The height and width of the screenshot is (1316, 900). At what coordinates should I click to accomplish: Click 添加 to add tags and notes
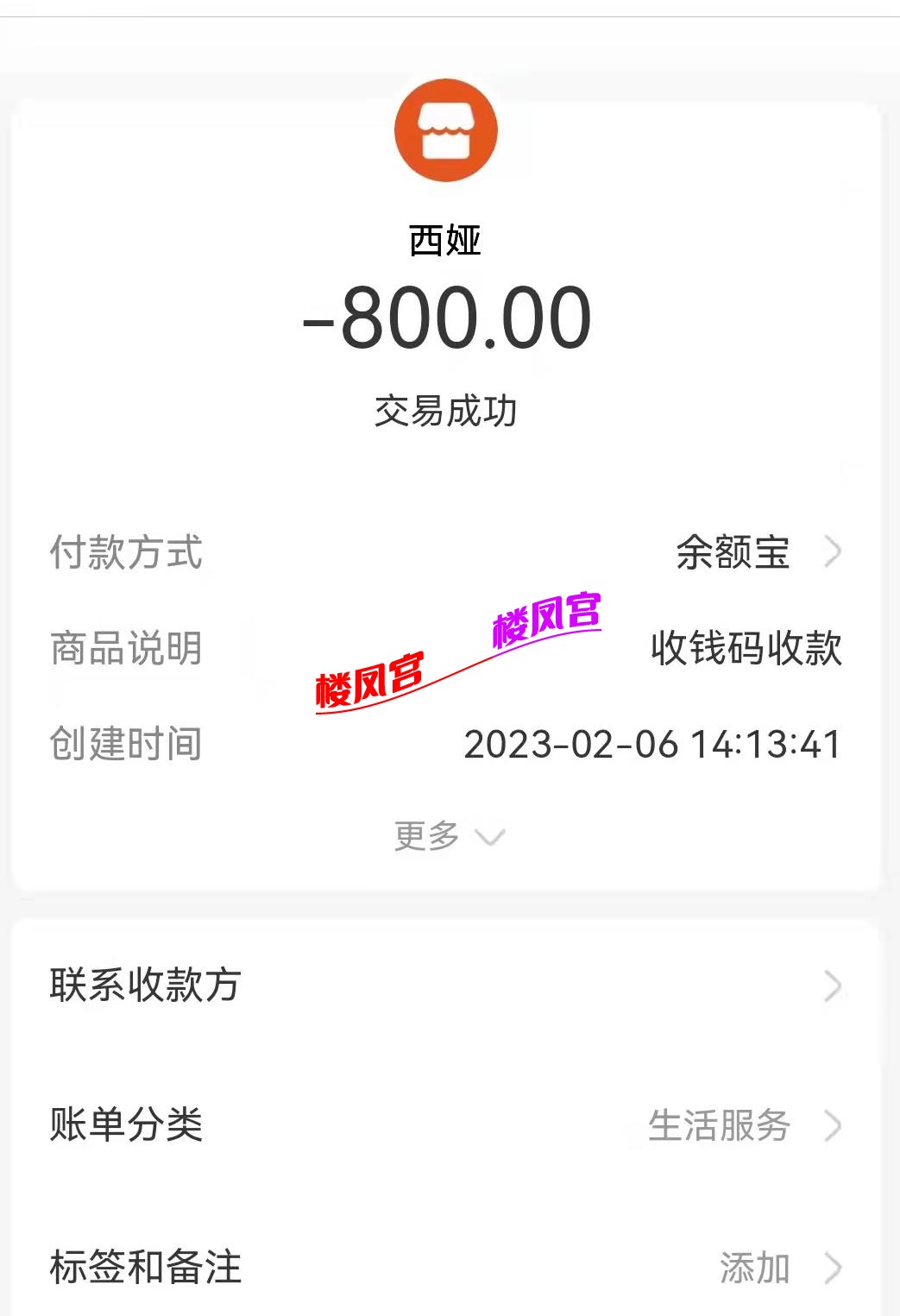[755, 1269]
